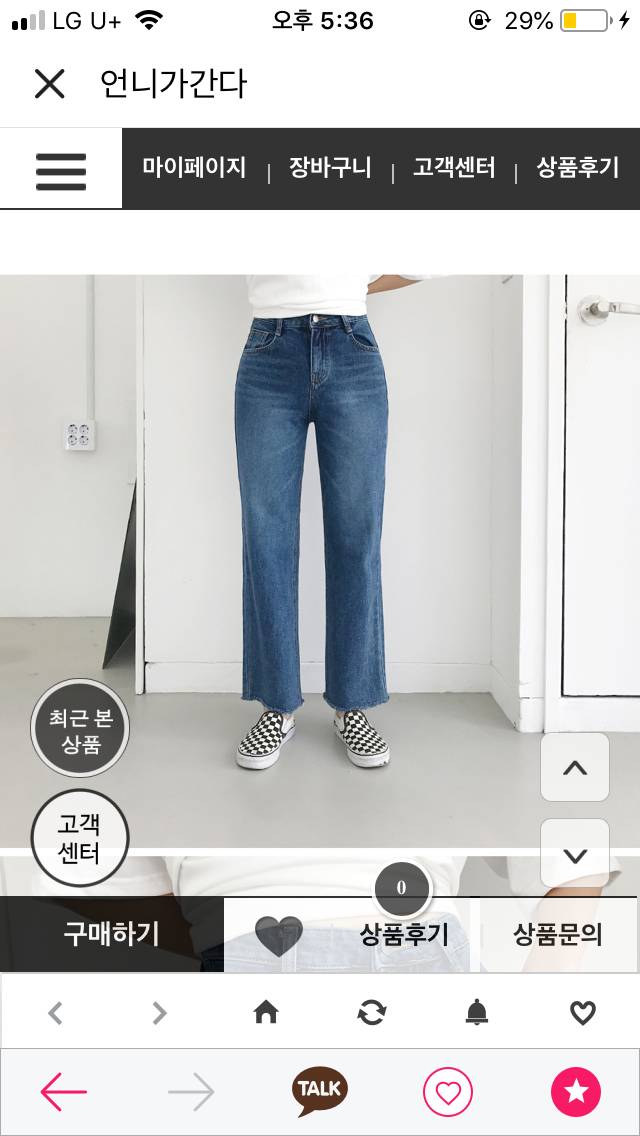Go to 마이페이지

click(194, 168)
